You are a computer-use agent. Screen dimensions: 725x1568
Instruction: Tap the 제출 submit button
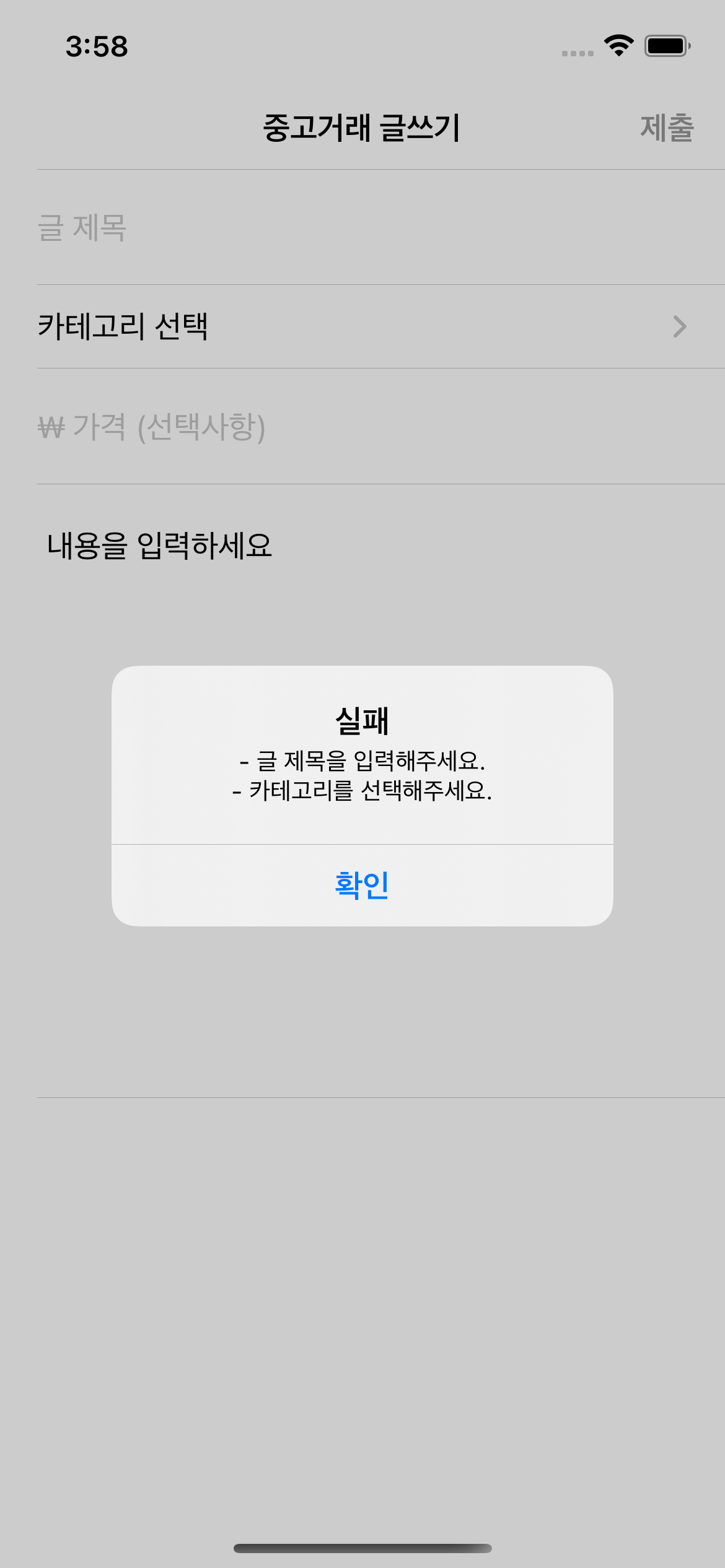click(666, 127)
